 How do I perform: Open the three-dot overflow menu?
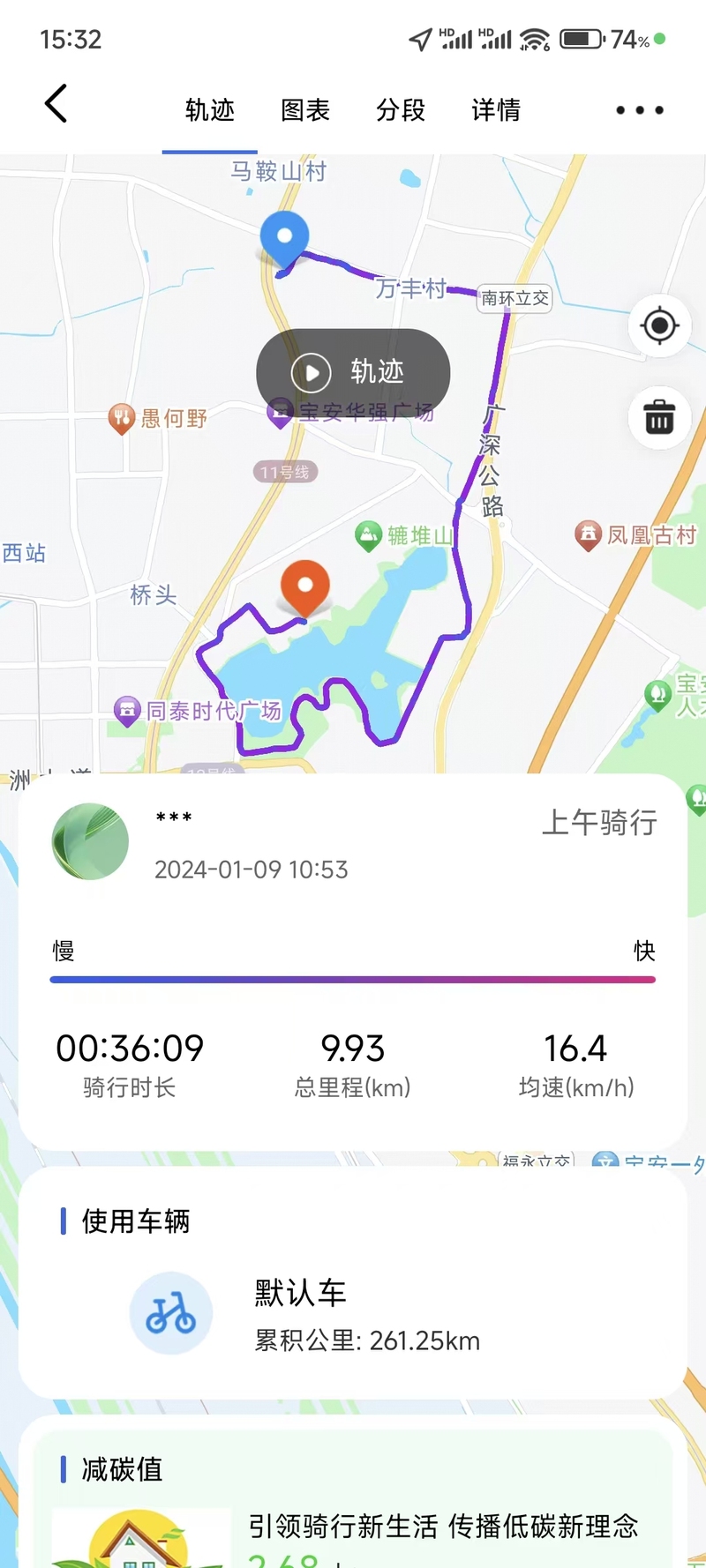[640, 110]
